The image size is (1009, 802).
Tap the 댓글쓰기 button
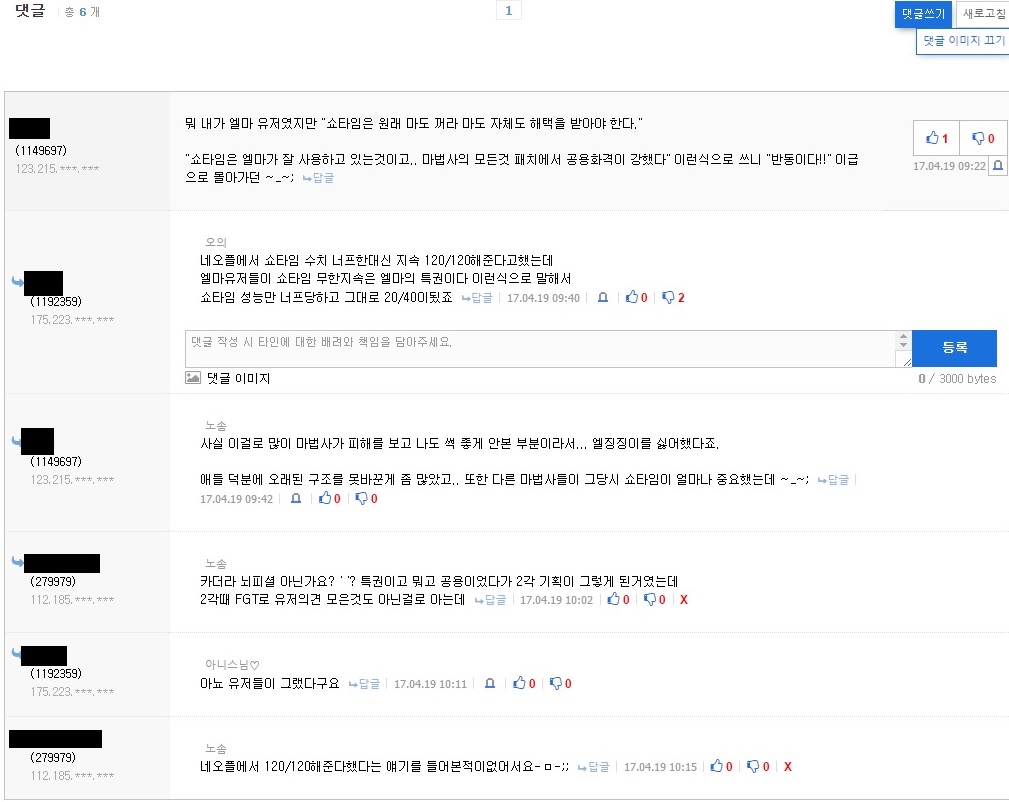pyautogui.click(x=922, y=13)
